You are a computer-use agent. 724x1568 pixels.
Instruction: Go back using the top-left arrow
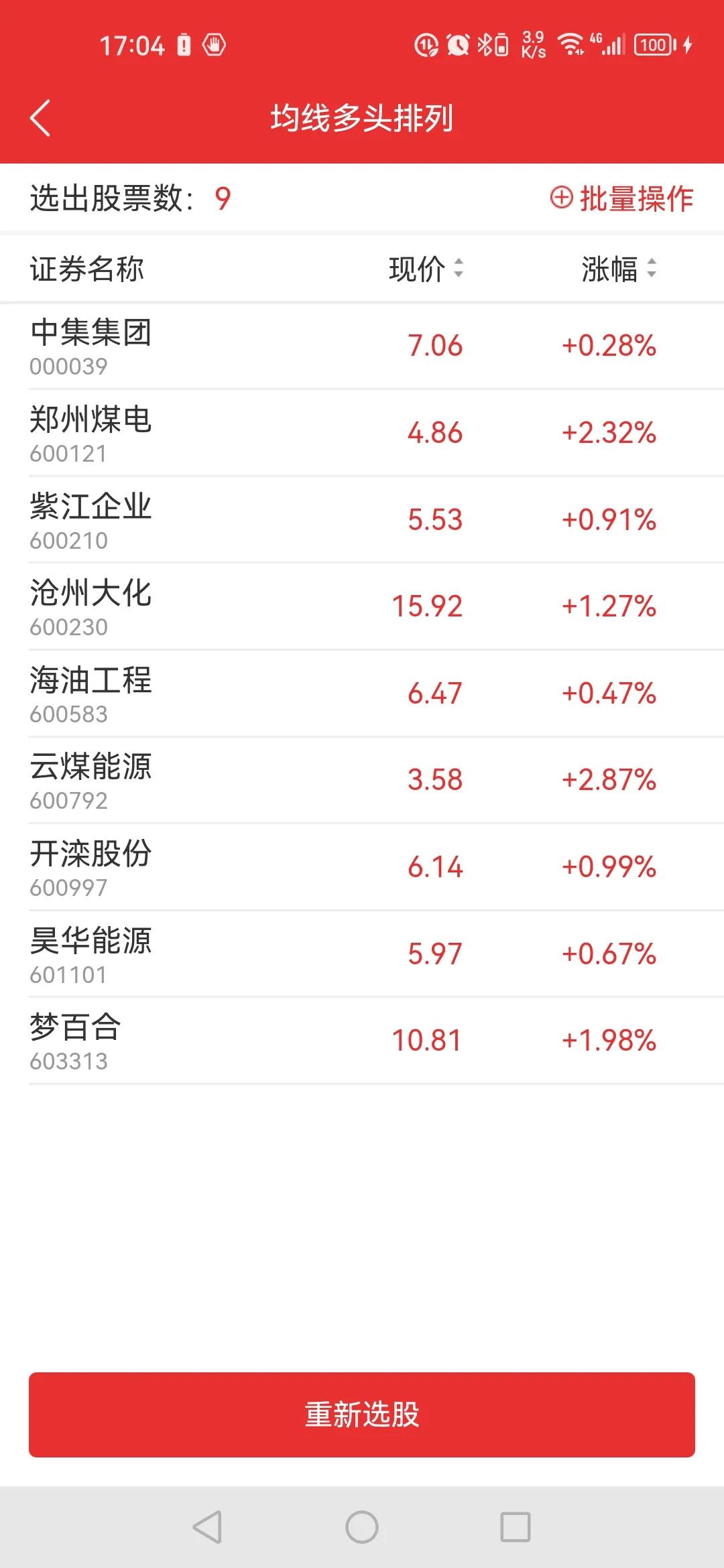[x=40, y=119]
